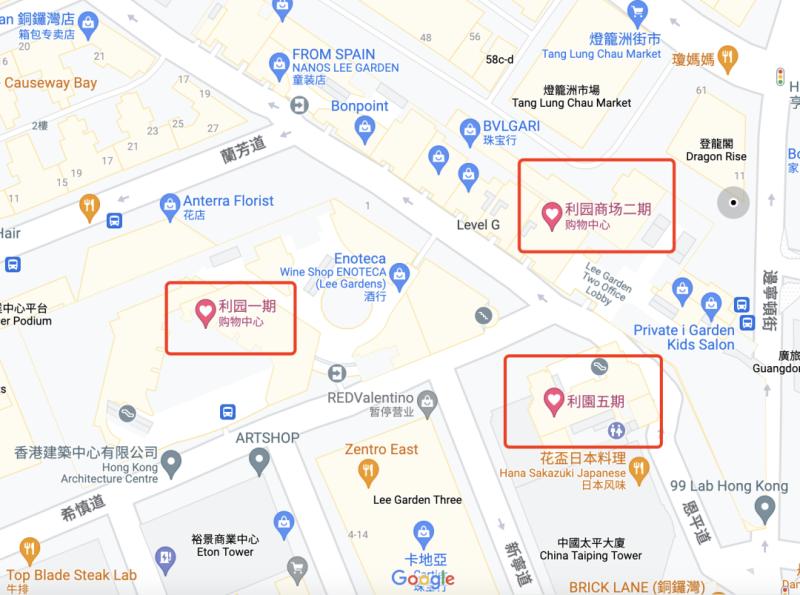Select the BVLGARI jewellery store pin

coord(469,129)
